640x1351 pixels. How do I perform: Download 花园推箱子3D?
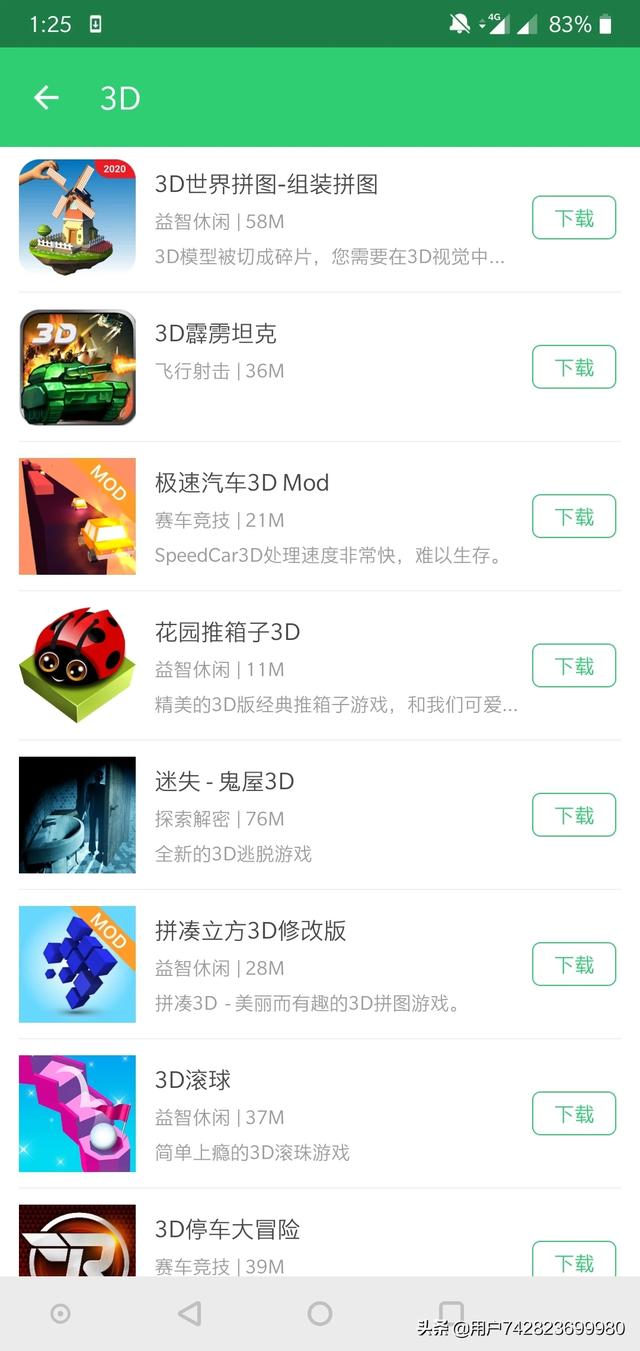[x=574, y=666]
